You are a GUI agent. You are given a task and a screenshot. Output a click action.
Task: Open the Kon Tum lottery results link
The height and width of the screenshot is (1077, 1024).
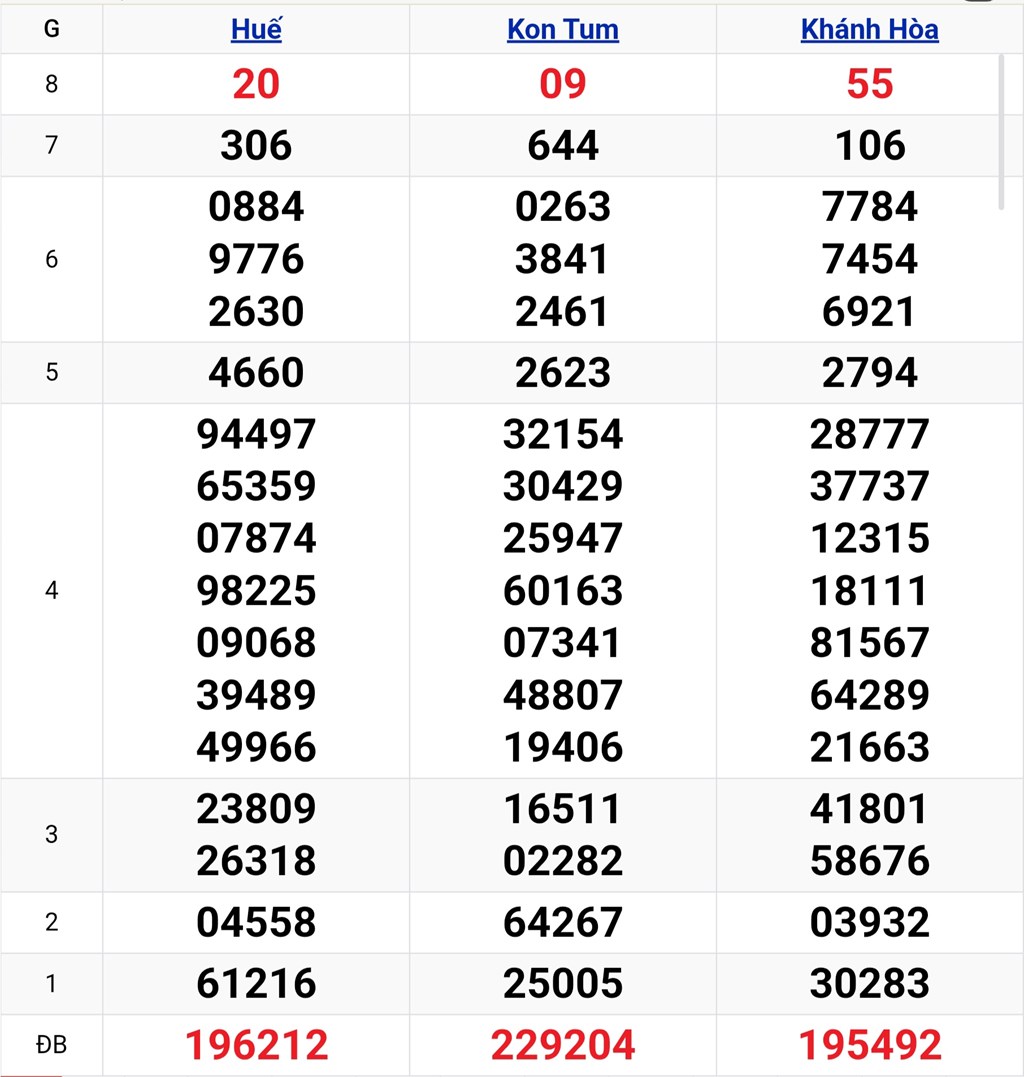562,29
